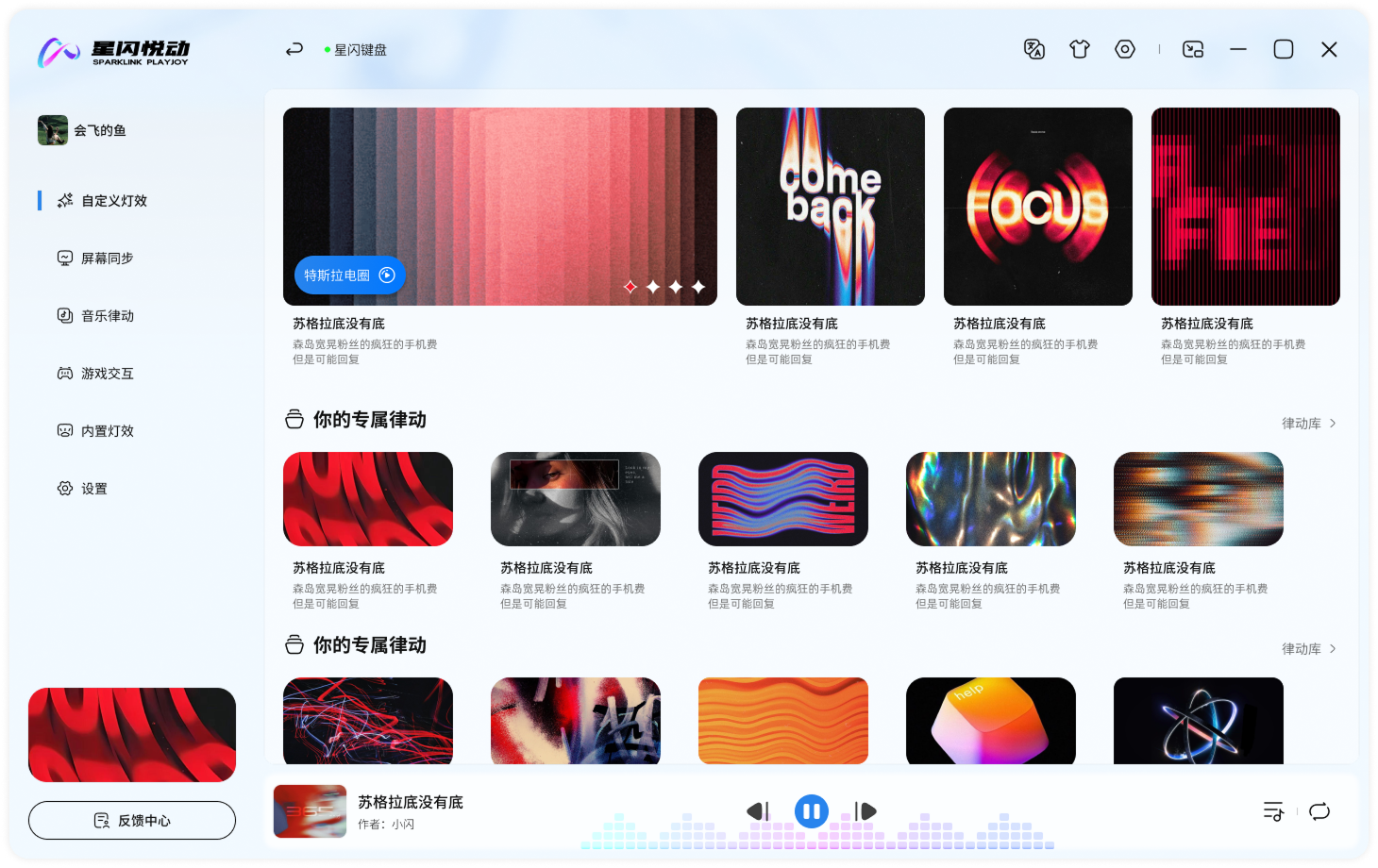The image size is (1378, 868).
Task: Open the skin theme shirt icon
Action: coord(1080,49)
